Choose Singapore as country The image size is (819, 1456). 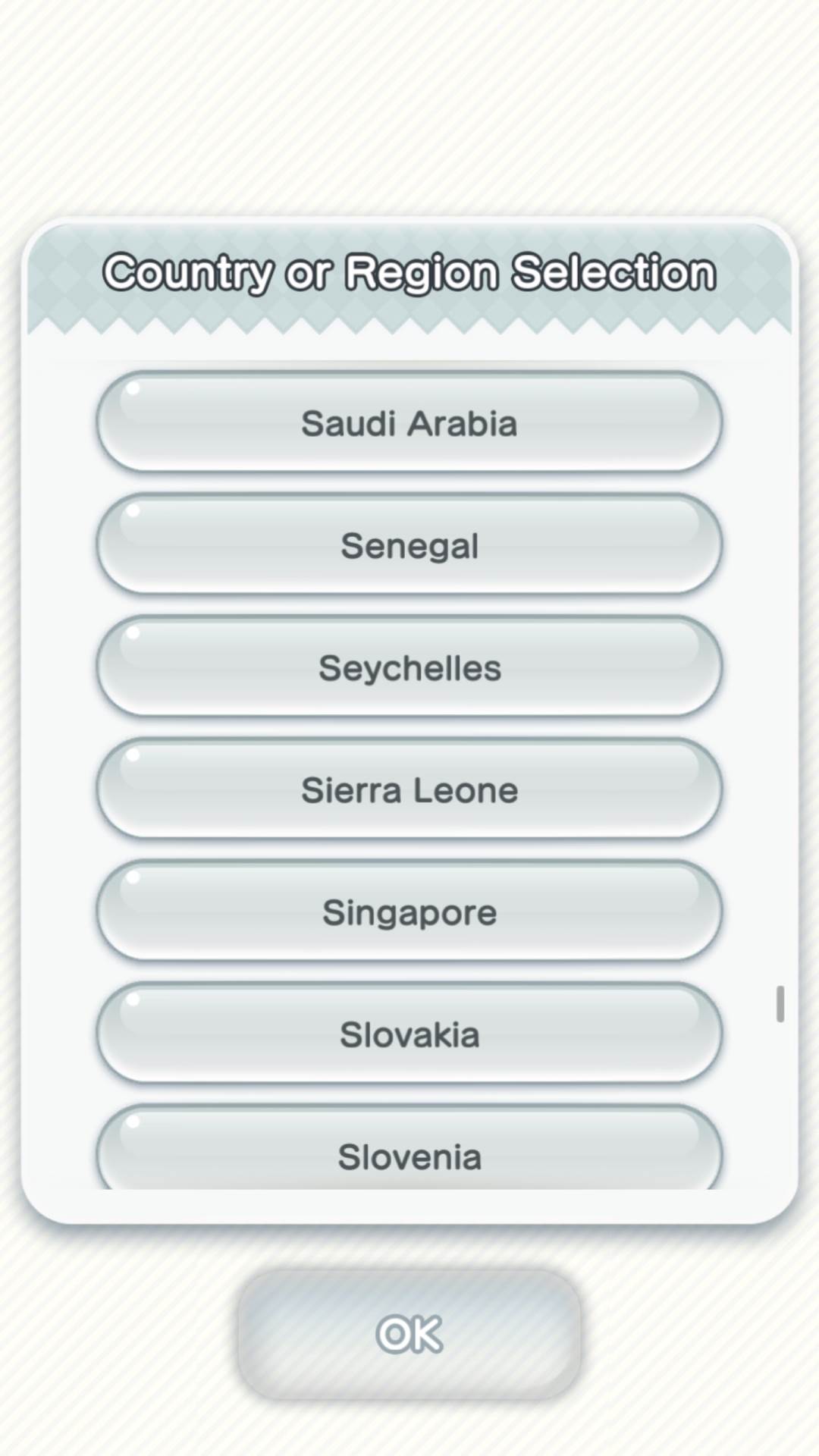409,912
